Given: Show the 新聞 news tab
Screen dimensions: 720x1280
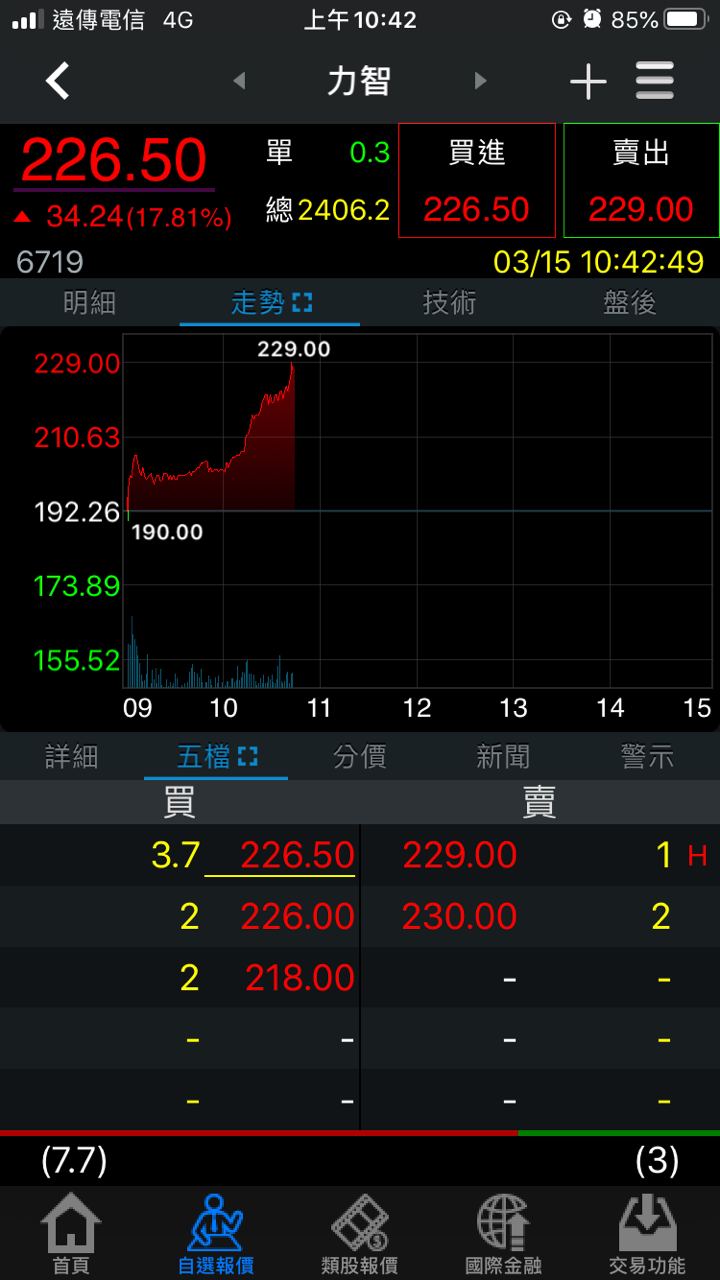Looking at the screenshot, I should point(503,757).
